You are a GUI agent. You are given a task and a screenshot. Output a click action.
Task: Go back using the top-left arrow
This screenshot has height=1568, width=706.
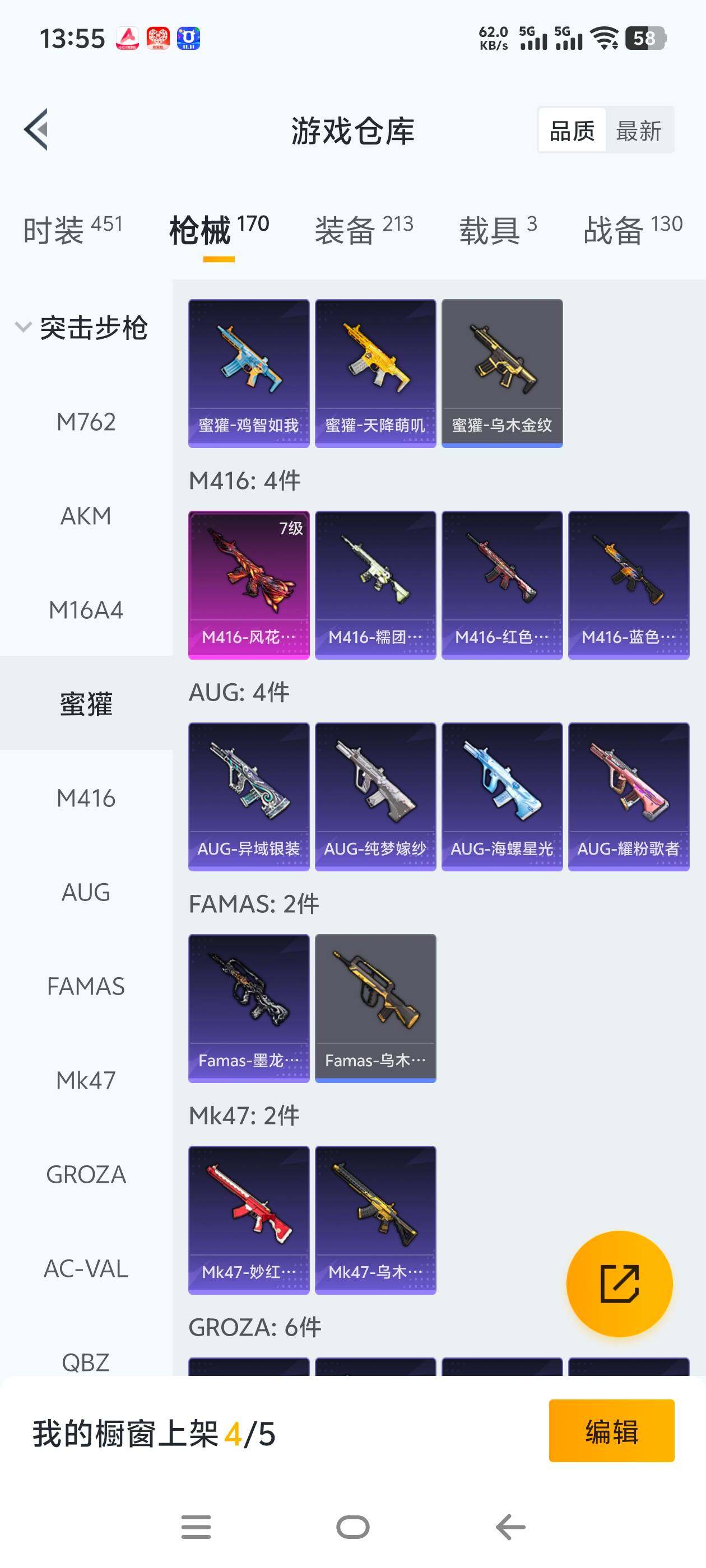point(36,130)
